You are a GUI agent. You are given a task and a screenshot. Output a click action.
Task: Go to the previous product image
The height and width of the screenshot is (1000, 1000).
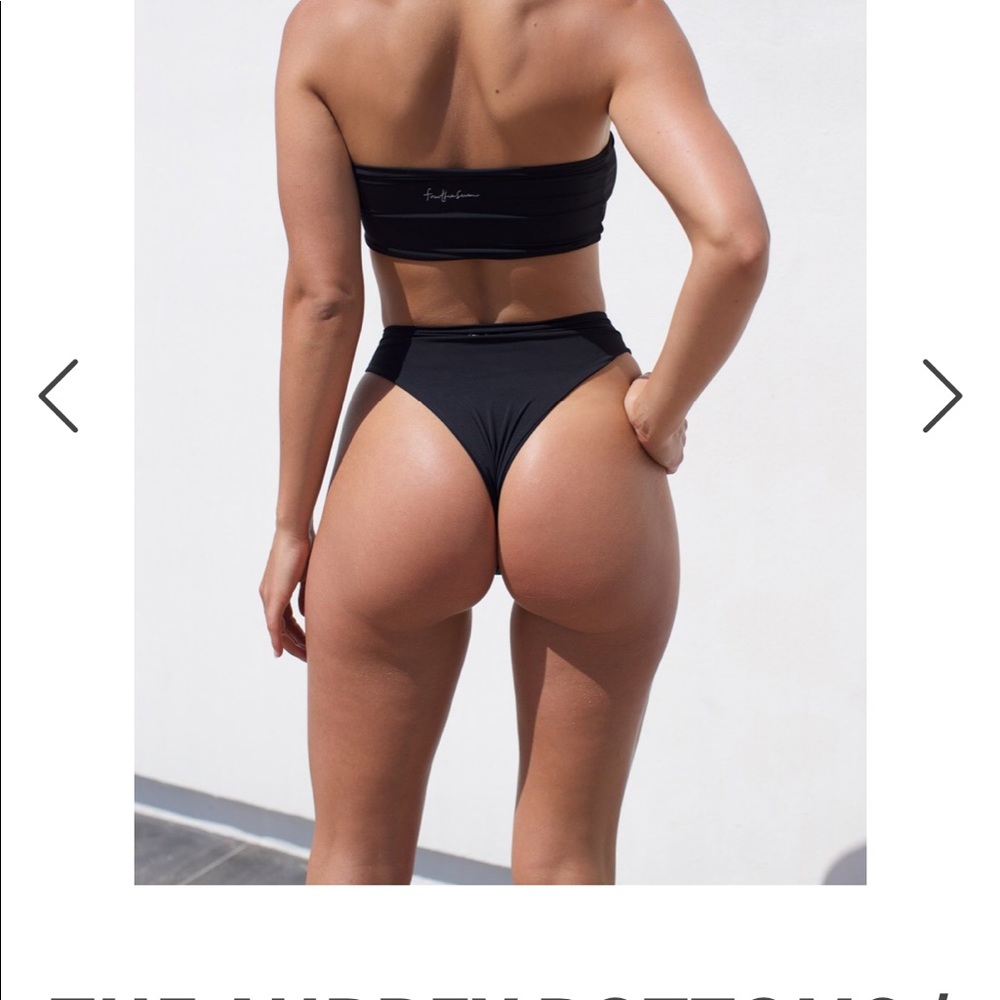click(x=58, y=396)
